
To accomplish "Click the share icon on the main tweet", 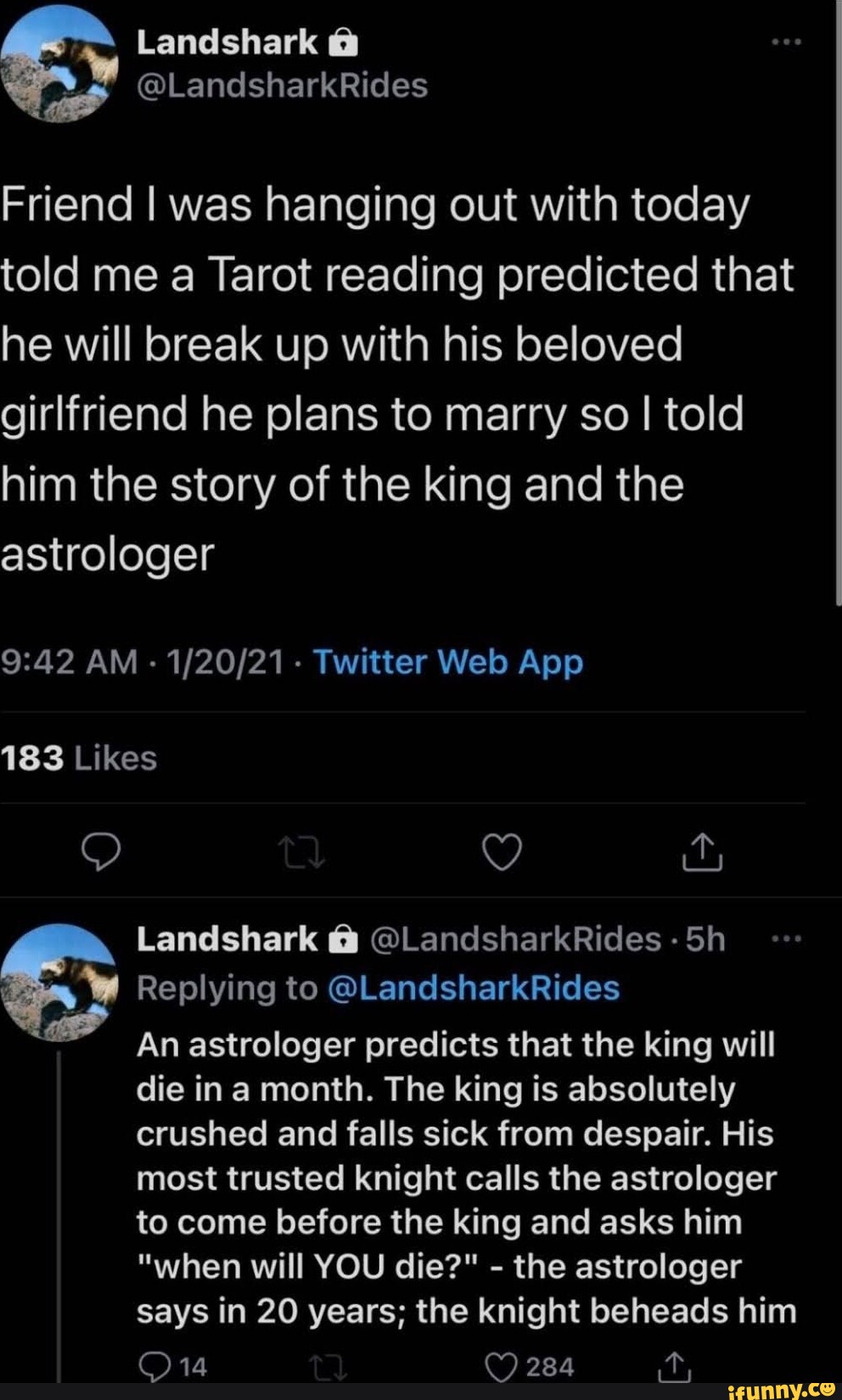I will click(x=702, y=854).
